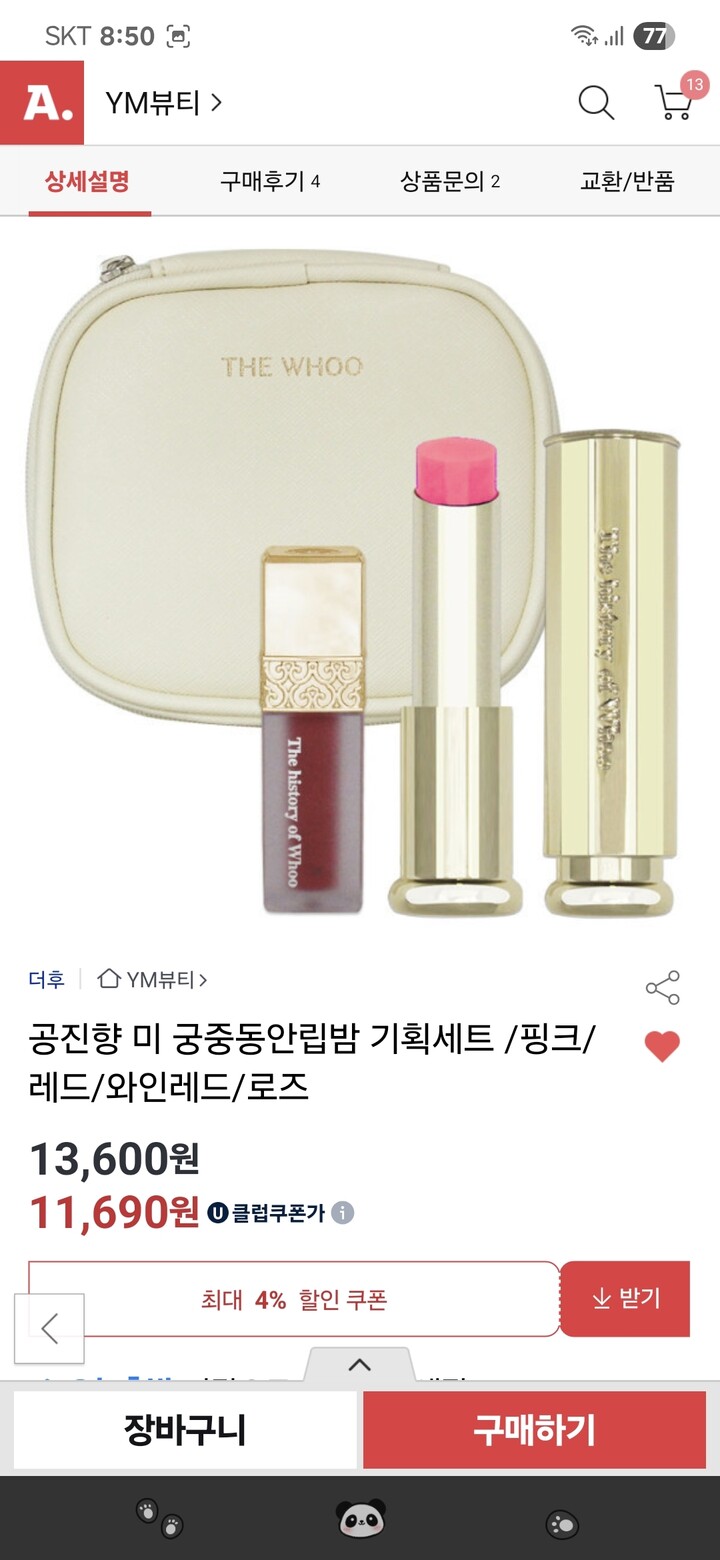Open the 더후 brand link

pyautogui.click(x=45, y=982)
